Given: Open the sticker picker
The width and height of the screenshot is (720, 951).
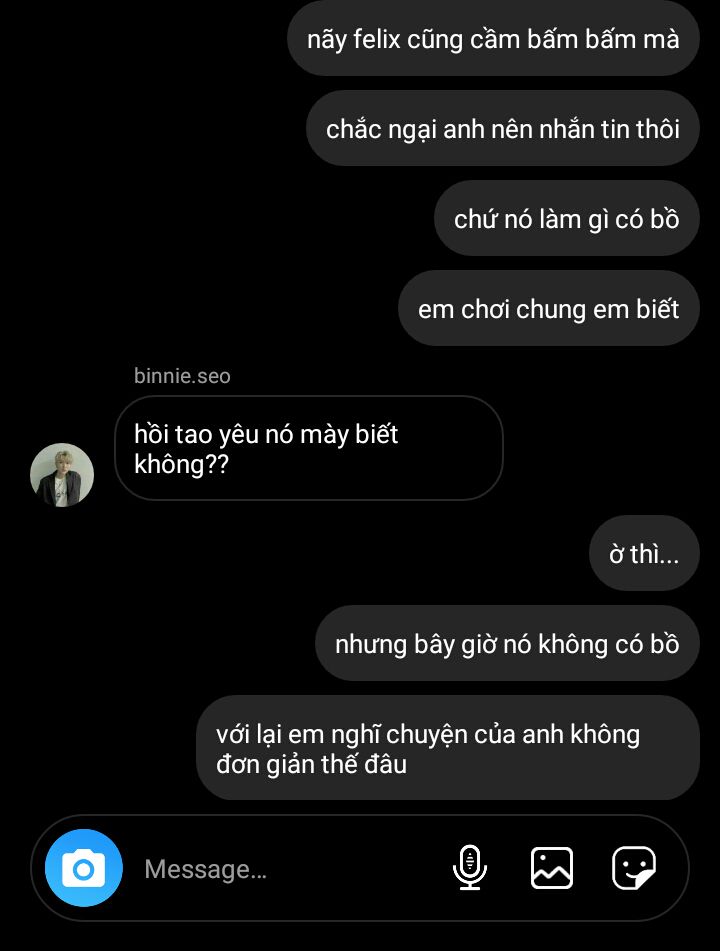Looking at the screenshot, I should tap(634, 868).
